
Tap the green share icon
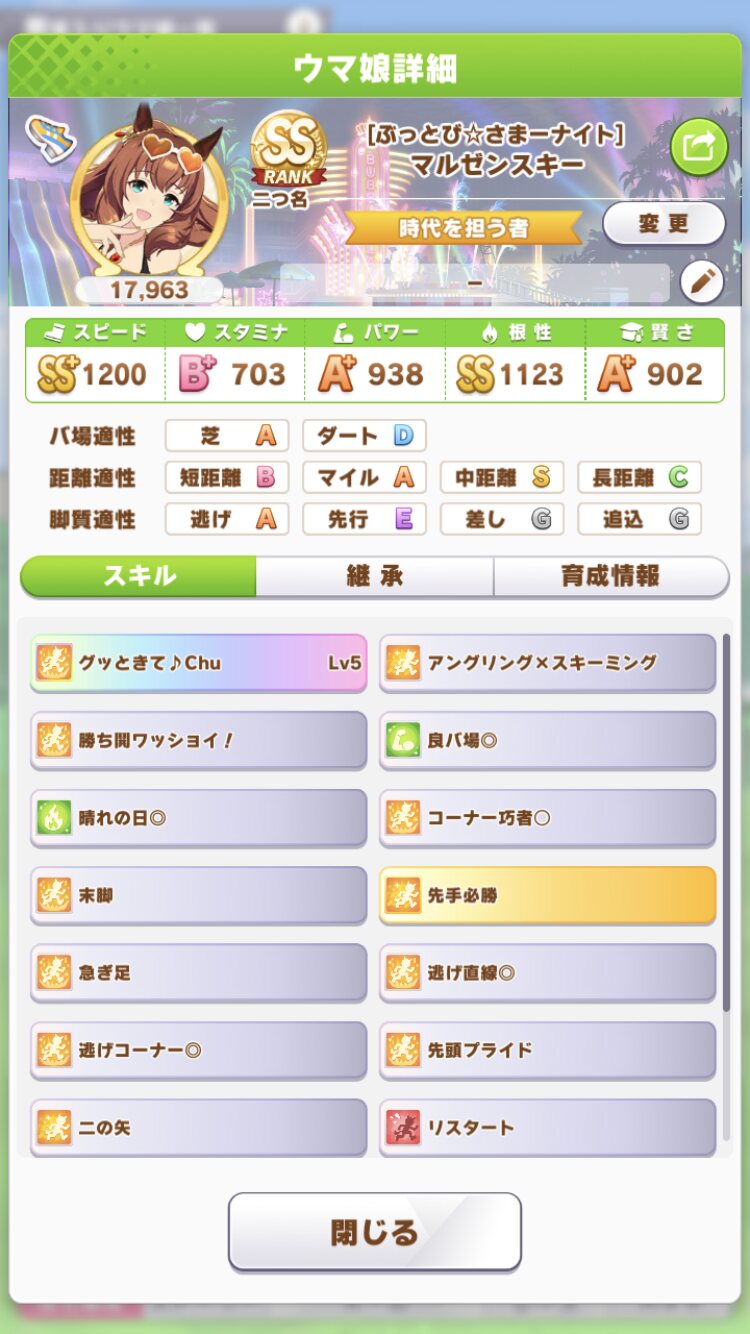click(698, 148)
